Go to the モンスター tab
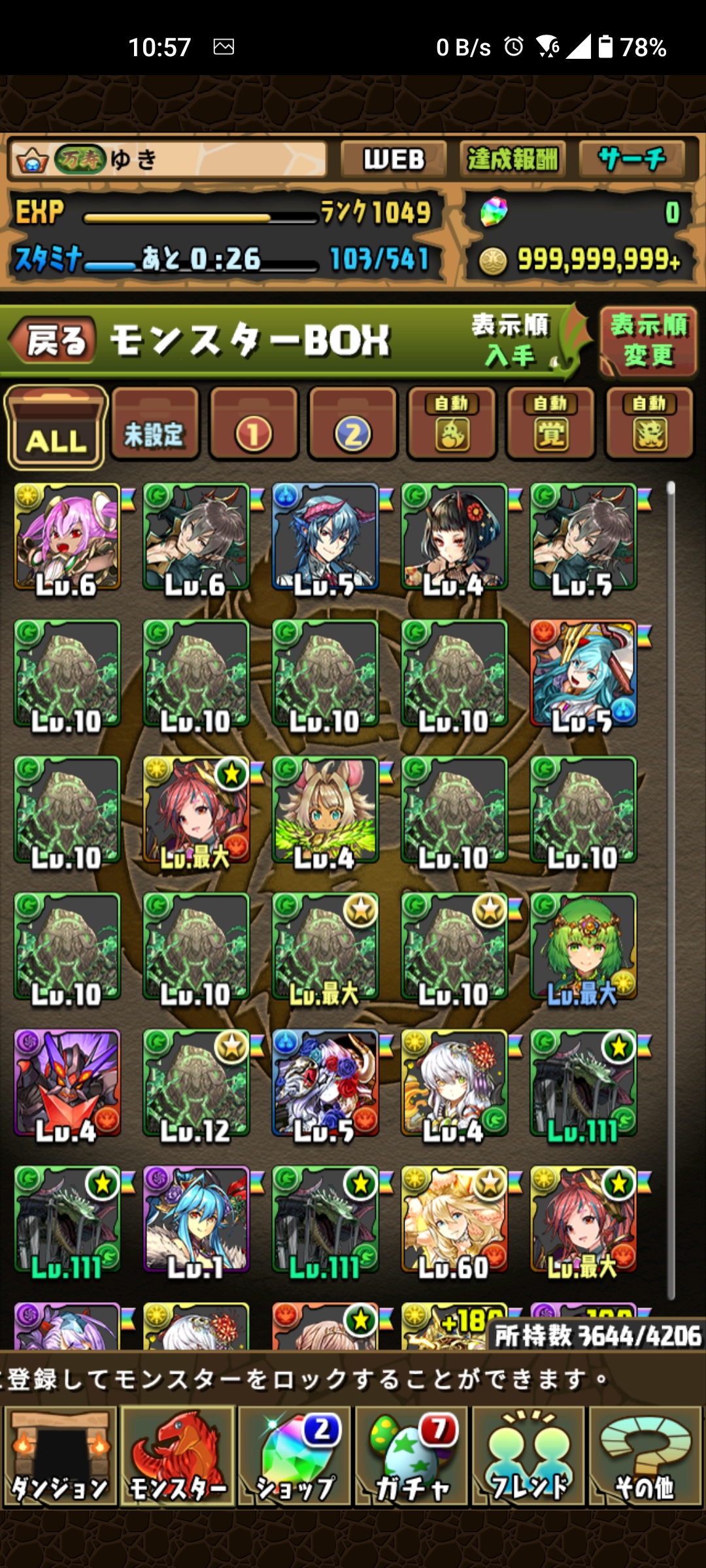The image size is (706, 1568). click(x=178, y=1456)
